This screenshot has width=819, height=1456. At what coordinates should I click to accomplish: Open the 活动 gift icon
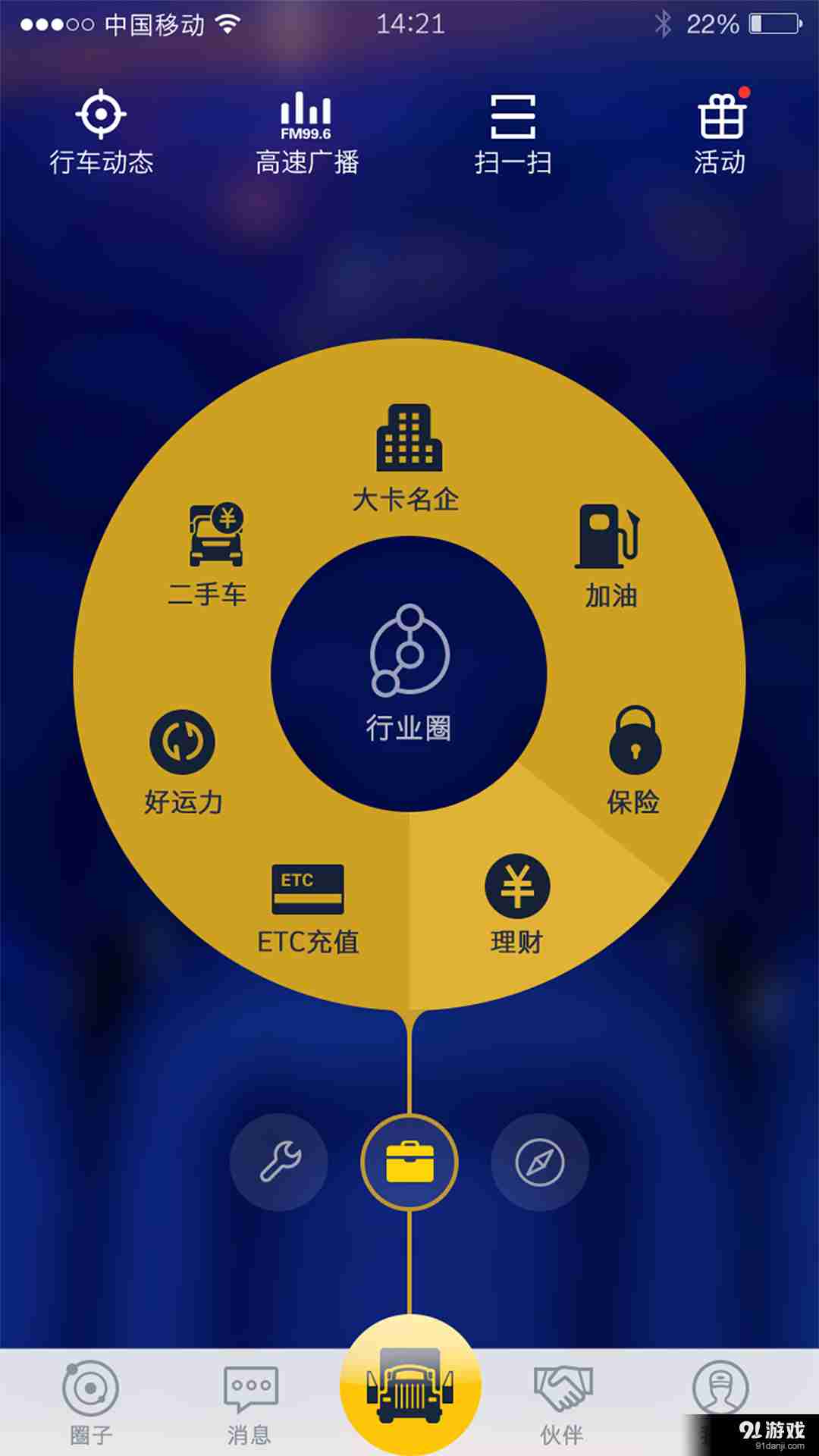pos(720,132)
